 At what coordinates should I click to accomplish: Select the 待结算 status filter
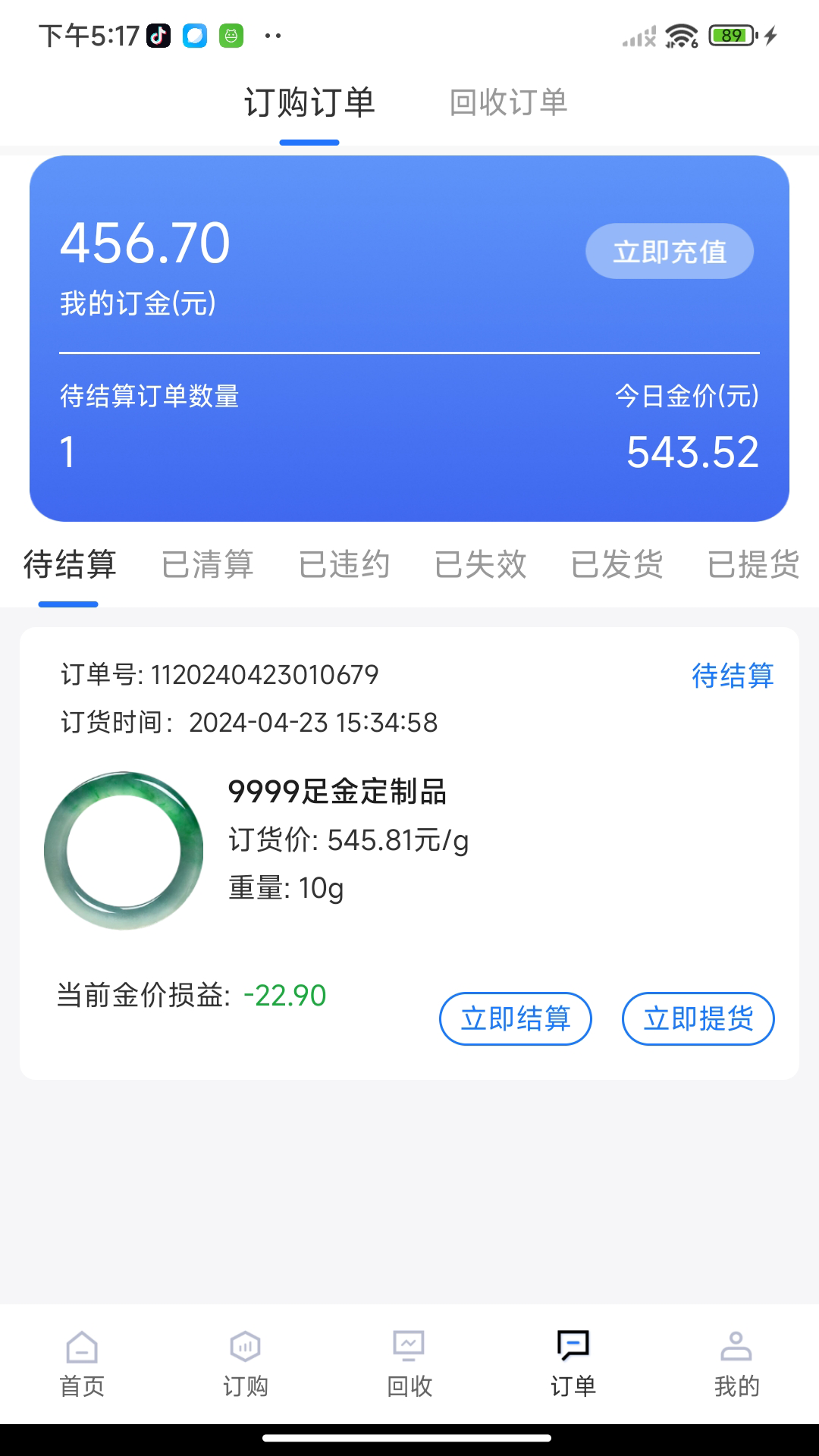coord(68,564)
